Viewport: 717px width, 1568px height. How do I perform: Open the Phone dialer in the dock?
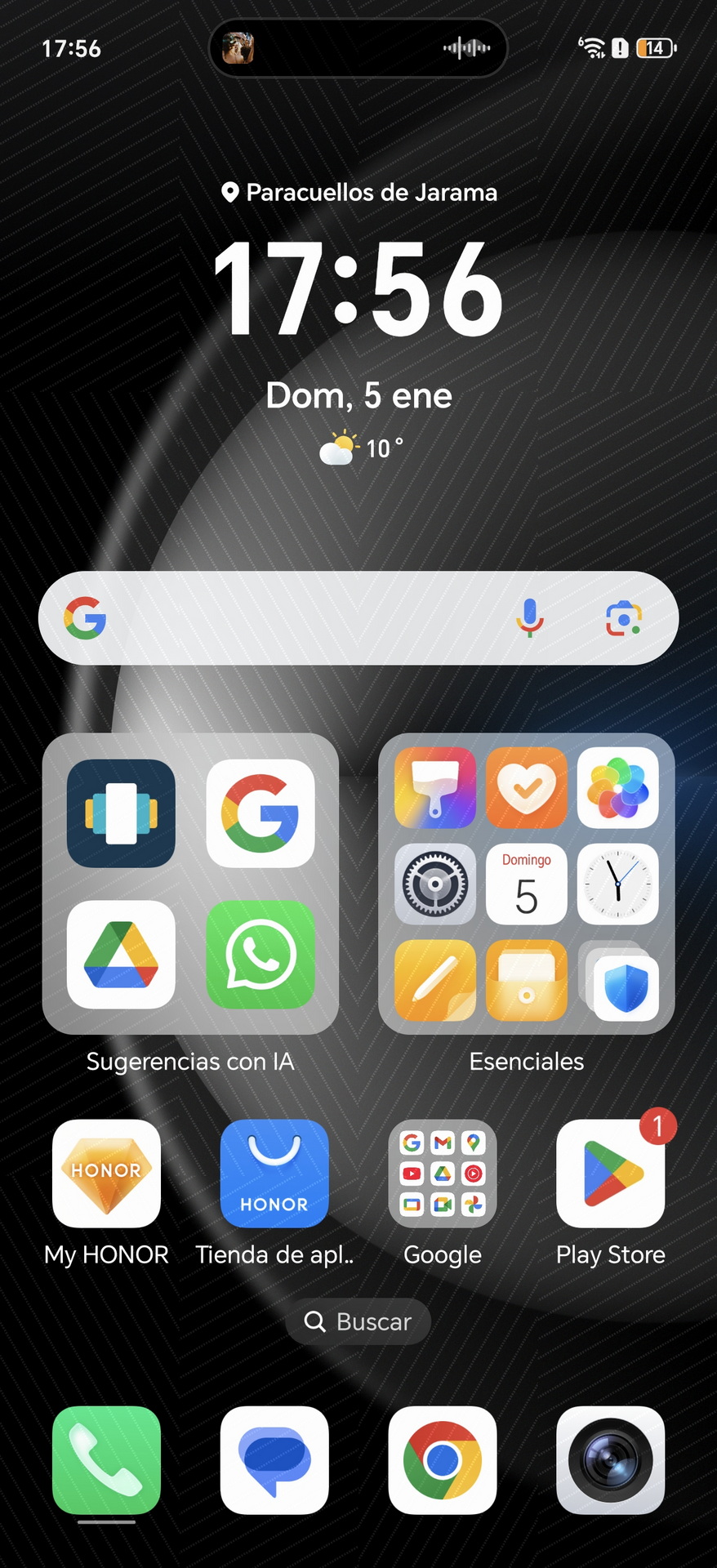(106, 1460)
